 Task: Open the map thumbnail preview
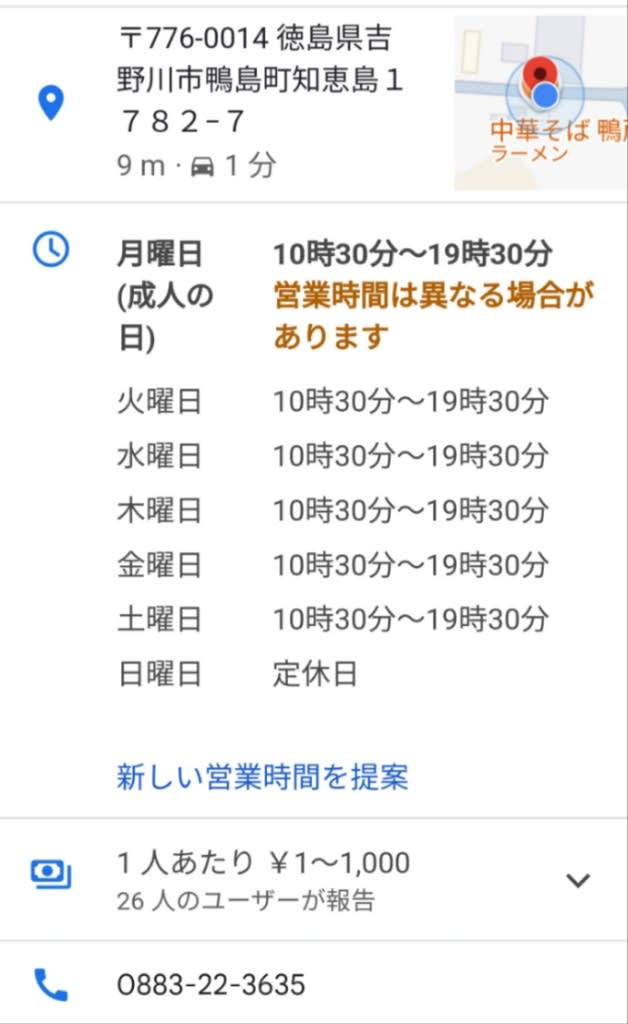(x=541, y=103)
